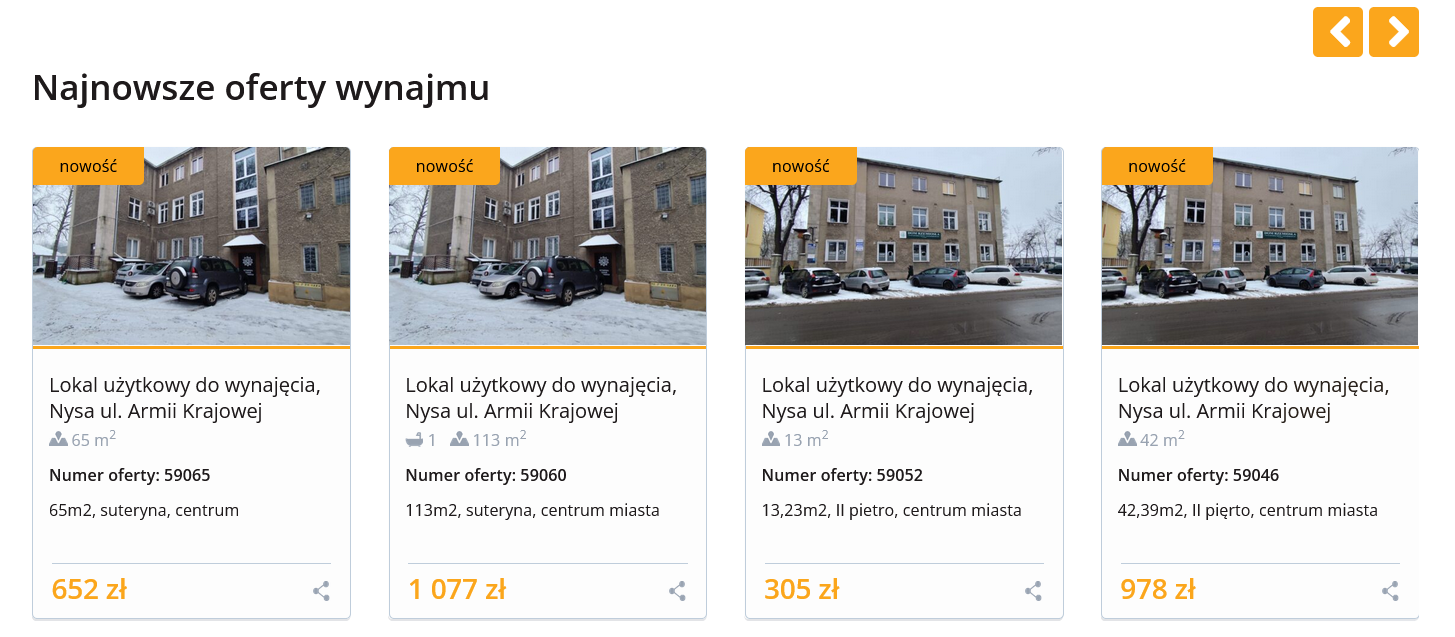Show next rental offers with right arrow
Viewport: 1455px width, 637px height.
[x=1393, y=32]
